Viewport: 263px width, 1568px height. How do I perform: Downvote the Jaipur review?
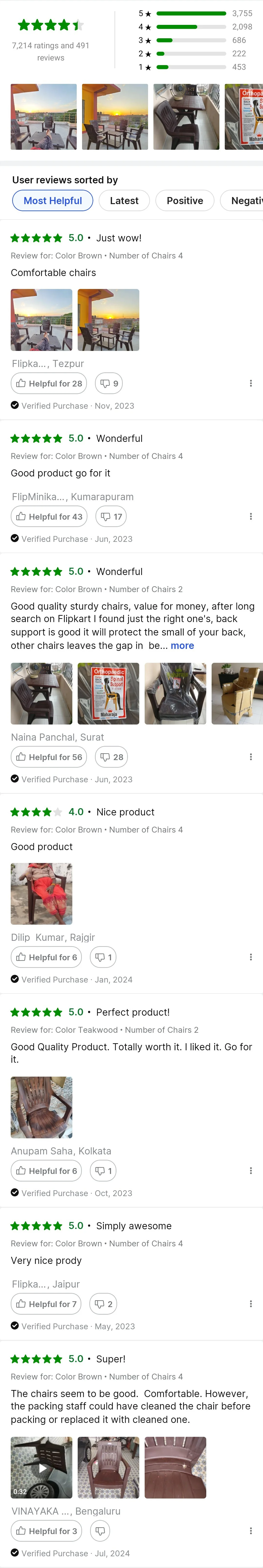pyautogui.click(x=103, y=1304)
